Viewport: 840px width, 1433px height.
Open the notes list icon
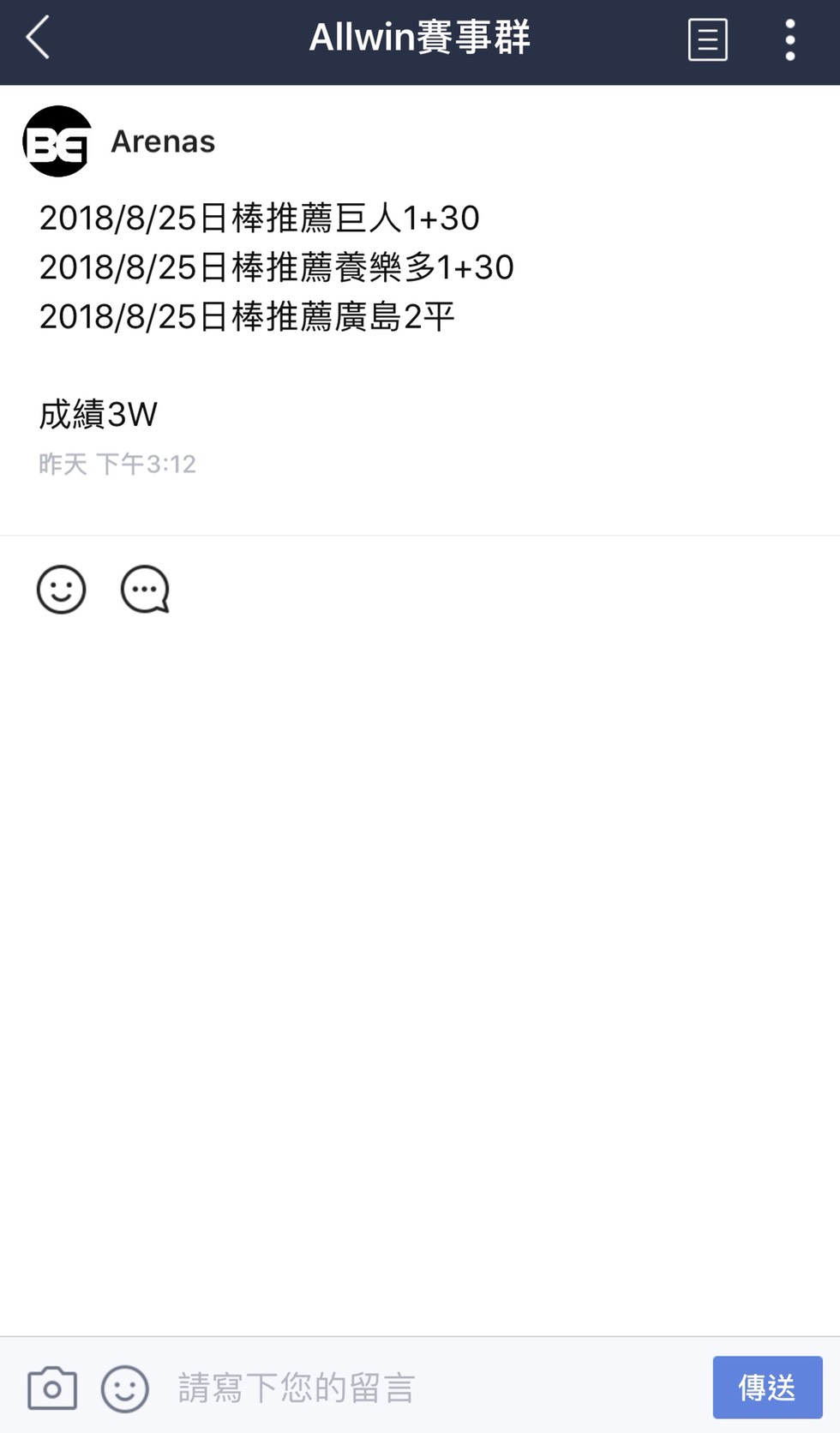point(707,39)
